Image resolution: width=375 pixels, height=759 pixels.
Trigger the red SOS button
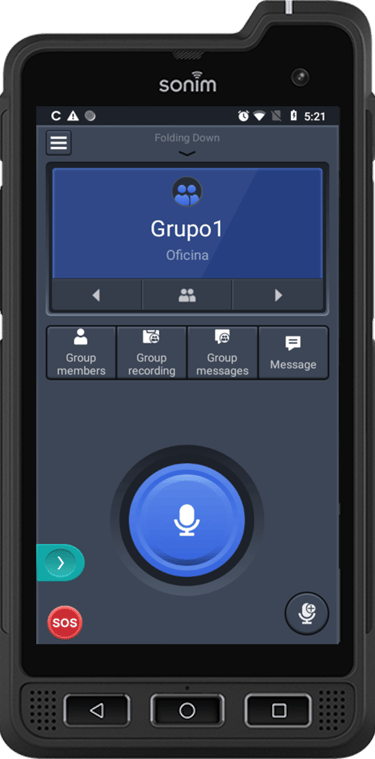[65, 622]
